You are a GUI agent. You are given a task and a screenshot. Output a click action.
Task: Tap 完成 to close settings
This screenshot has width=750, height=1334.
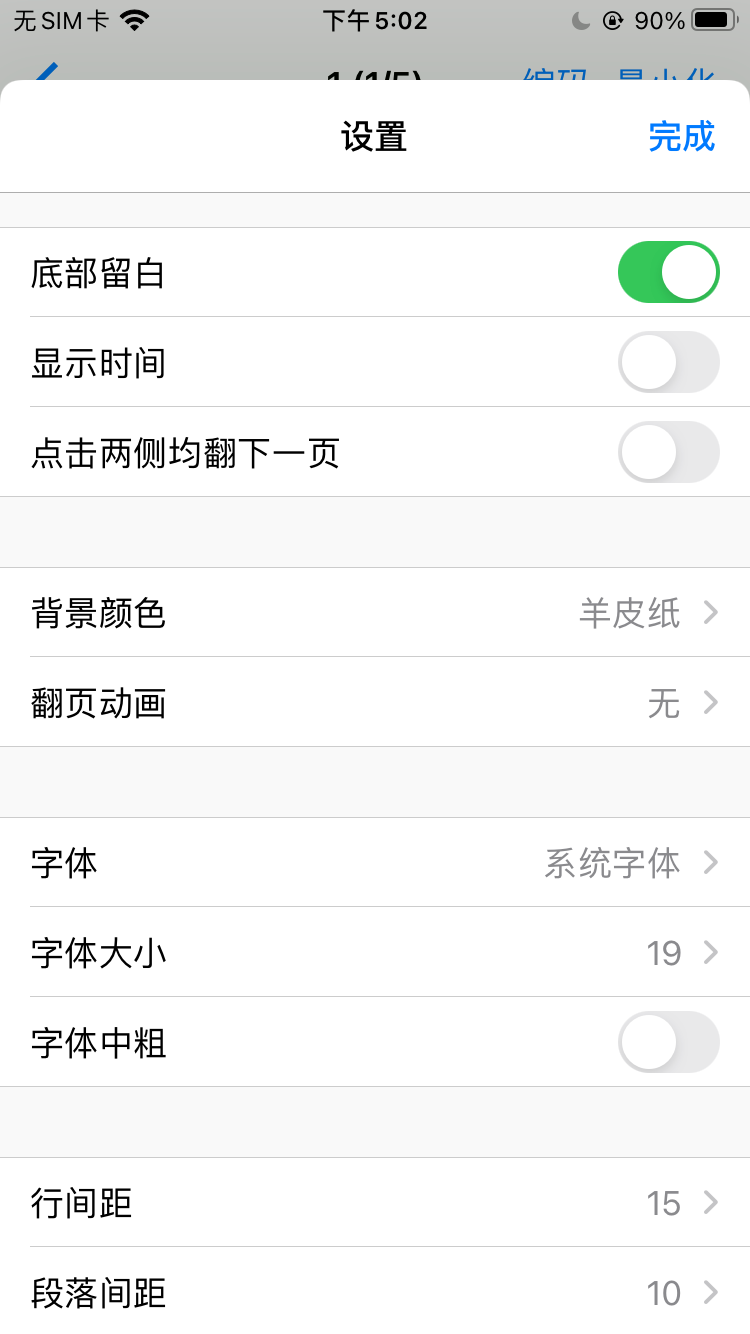click(681, 136)
